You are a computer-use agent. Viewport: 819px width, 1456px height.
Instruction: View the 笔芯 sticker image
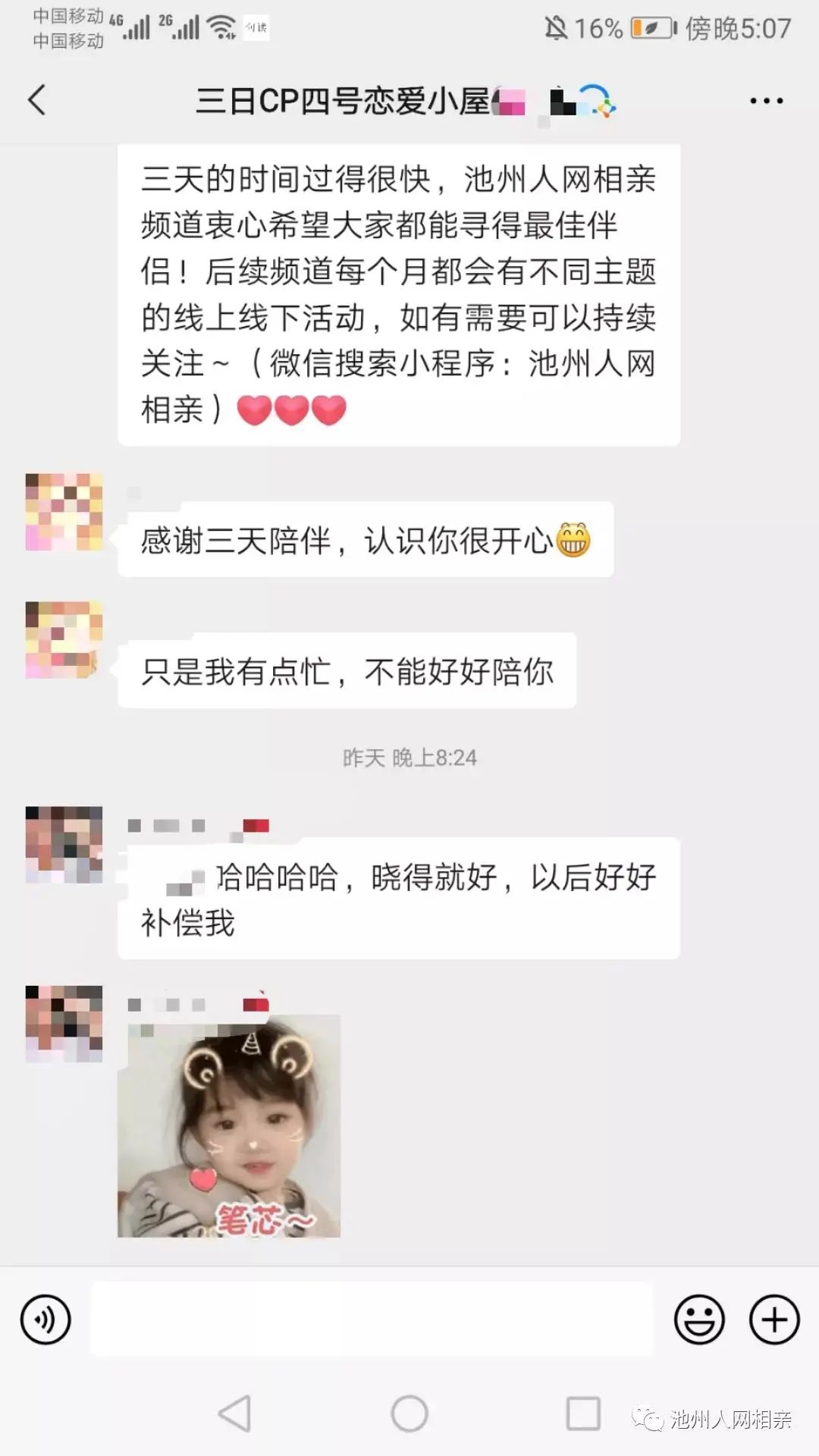click(229, 1126)
